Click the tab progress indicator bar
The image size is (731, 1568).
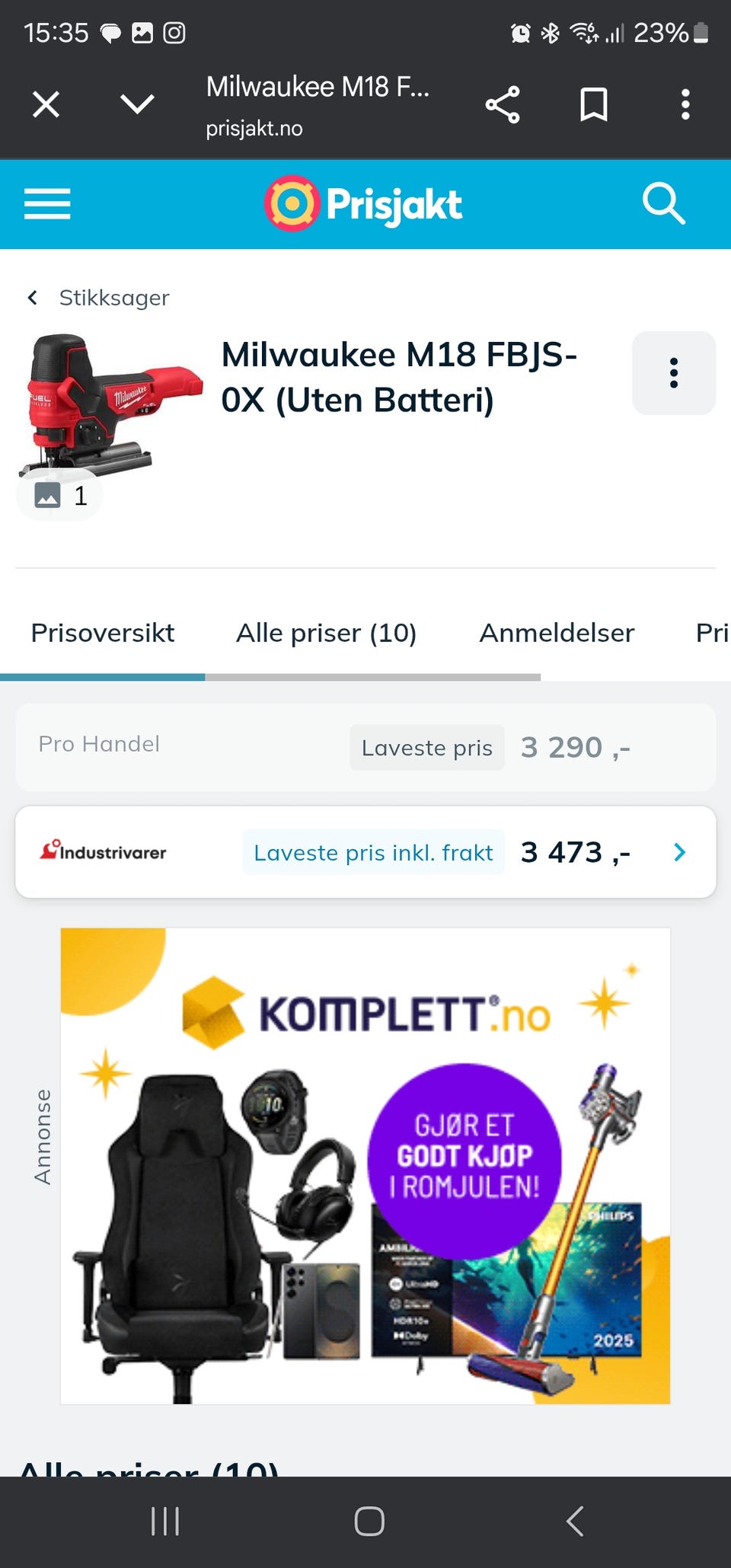point(270,675)
